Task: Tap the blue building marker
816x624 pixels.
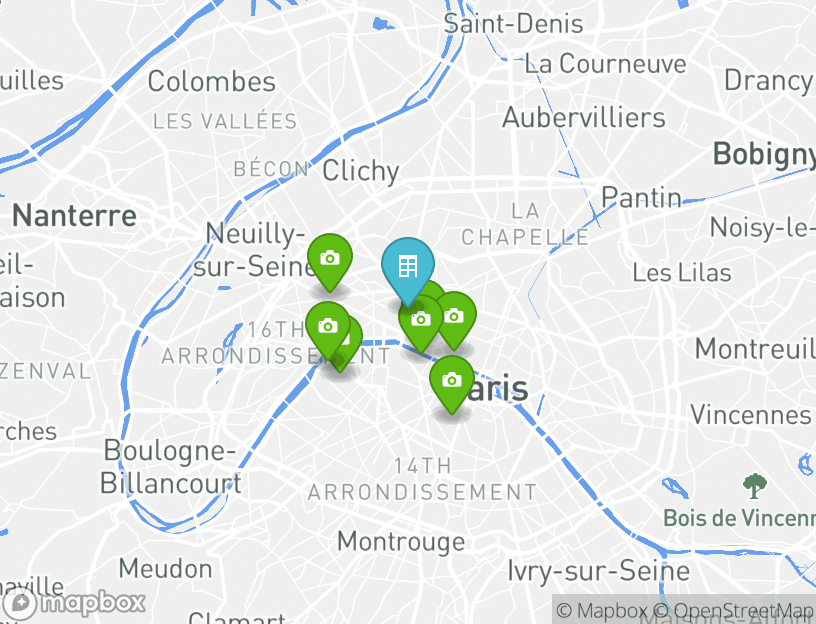Action: pos(408,266)
